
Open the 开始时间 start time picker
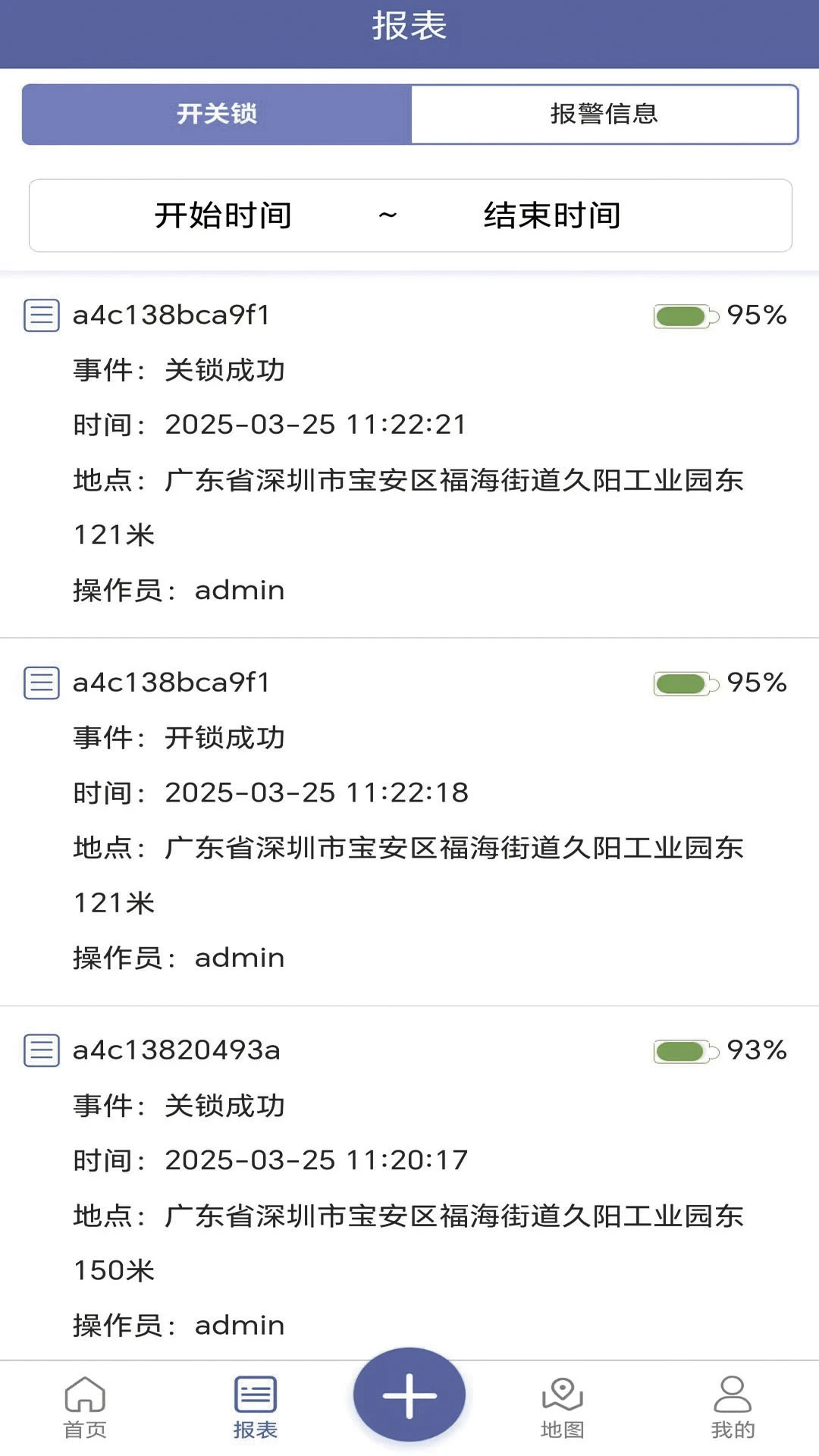click(x=224, y=215)
